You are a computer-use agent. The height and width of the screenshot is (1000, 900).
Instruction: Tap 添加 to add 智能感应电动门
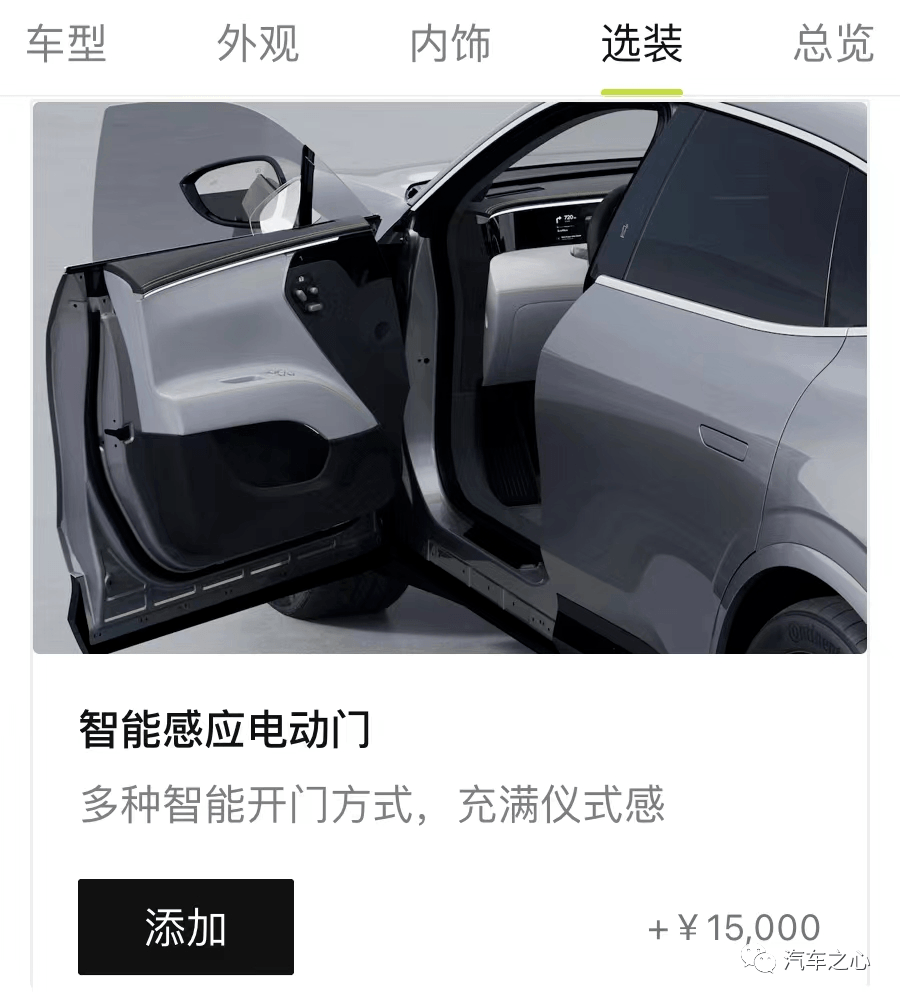(186, 927)
